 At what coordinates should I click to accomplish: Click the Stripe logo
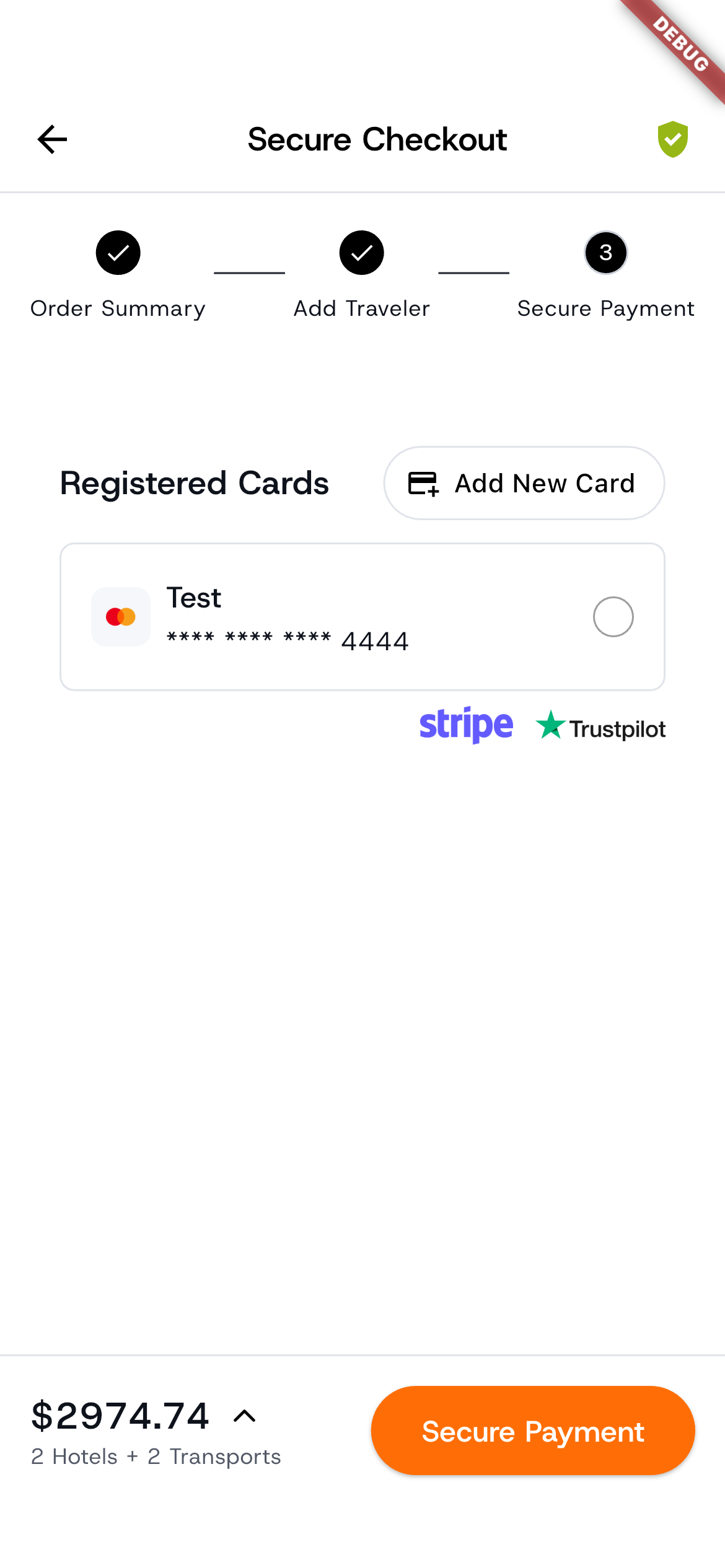466,726
